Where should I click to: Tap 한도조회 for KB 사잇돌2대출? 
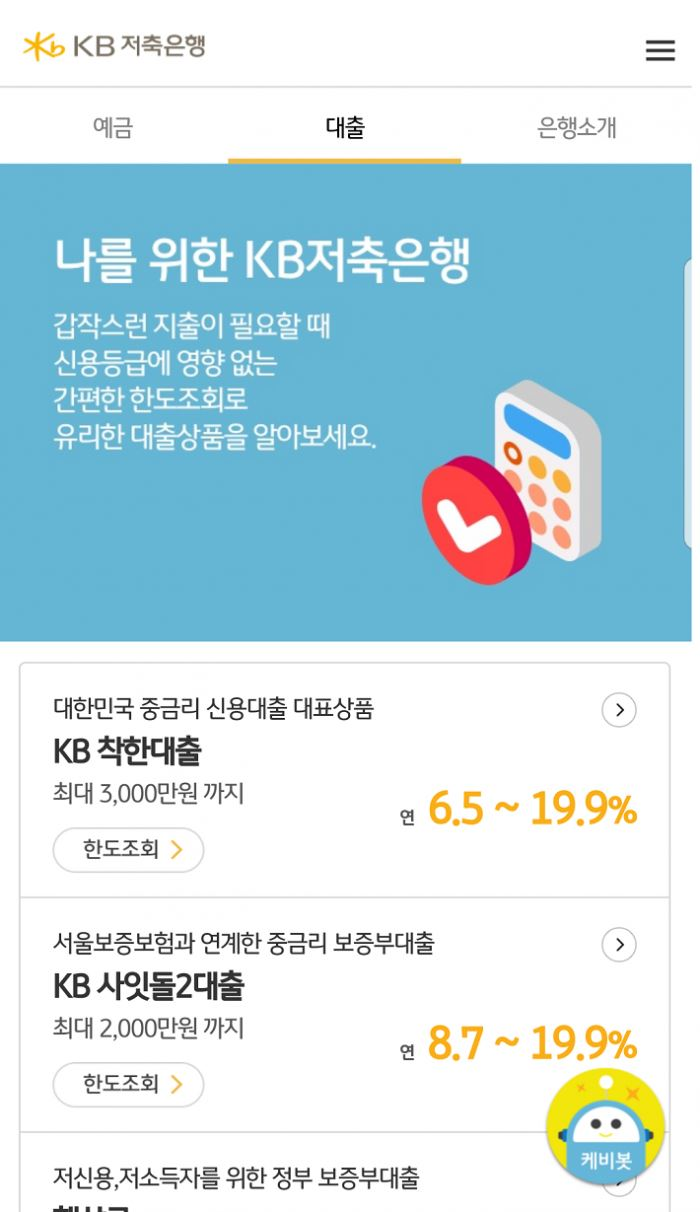pyautogui.click(x=128, y=1084)
